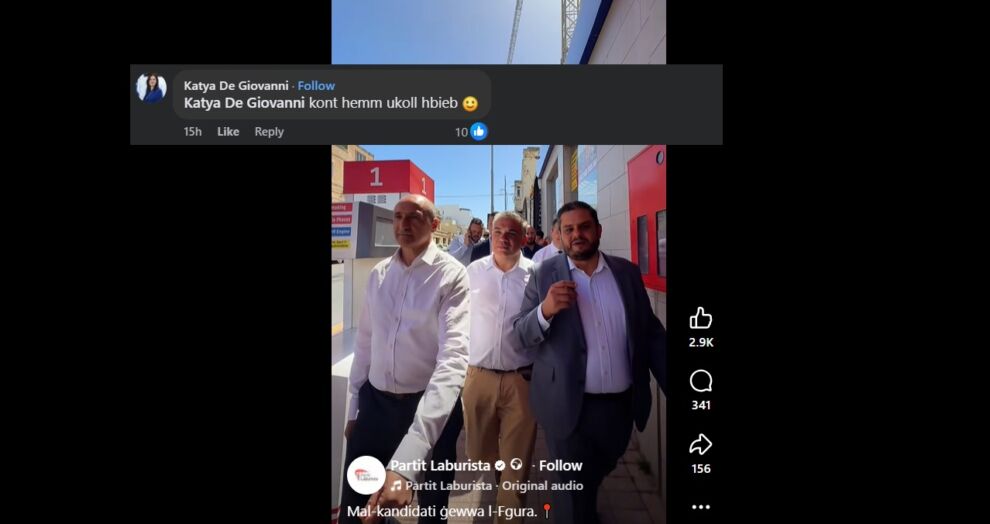Share this reel
990x524 pixels.
[x=700, y=445]
